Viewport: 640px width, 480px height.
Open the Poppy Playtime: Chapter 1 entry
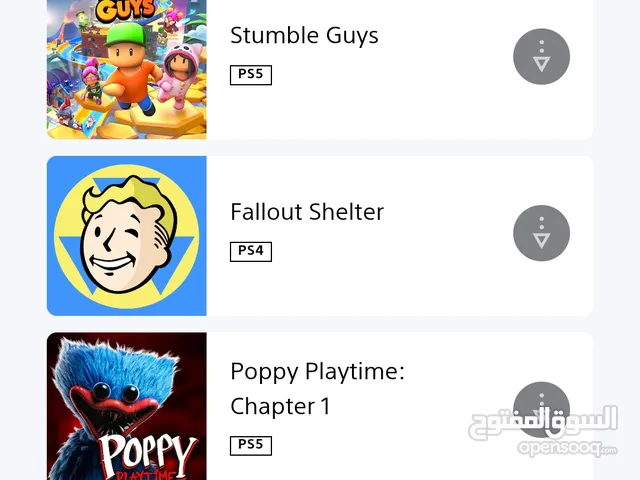click(x=316, y=389)
